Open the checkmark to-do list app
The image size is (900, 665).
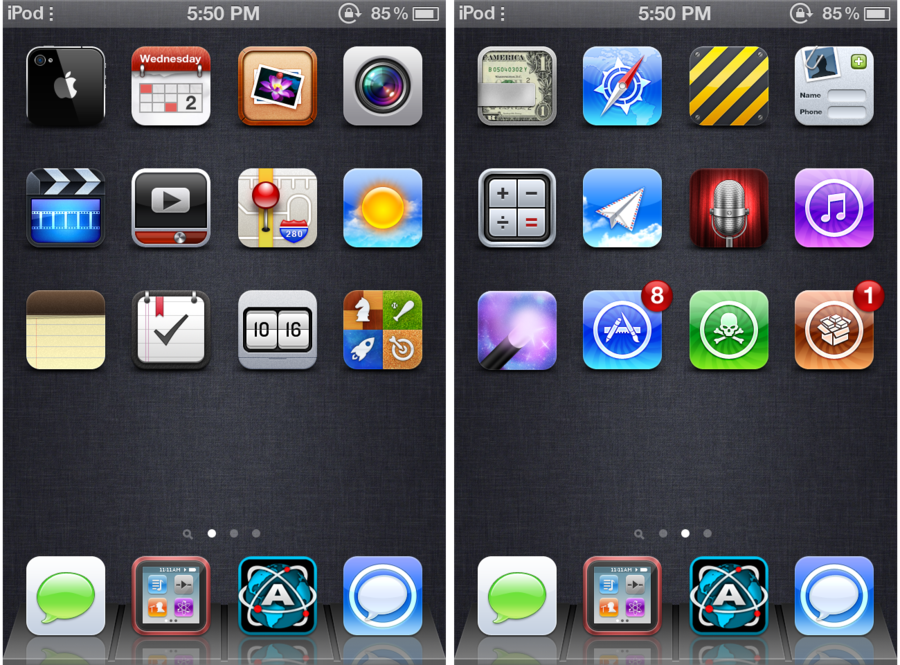(x=171, y=330)
